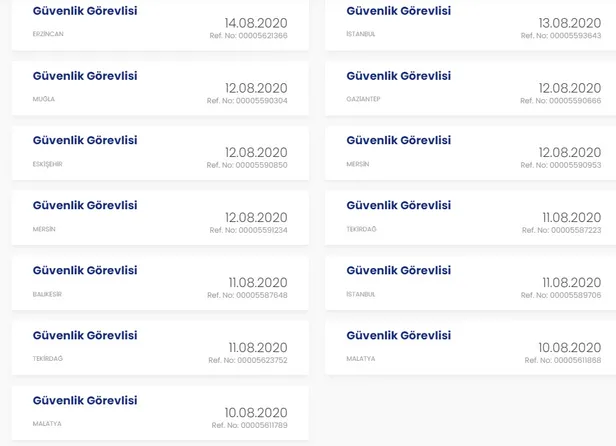Open the Eskişehir job listing

(85, 141)
